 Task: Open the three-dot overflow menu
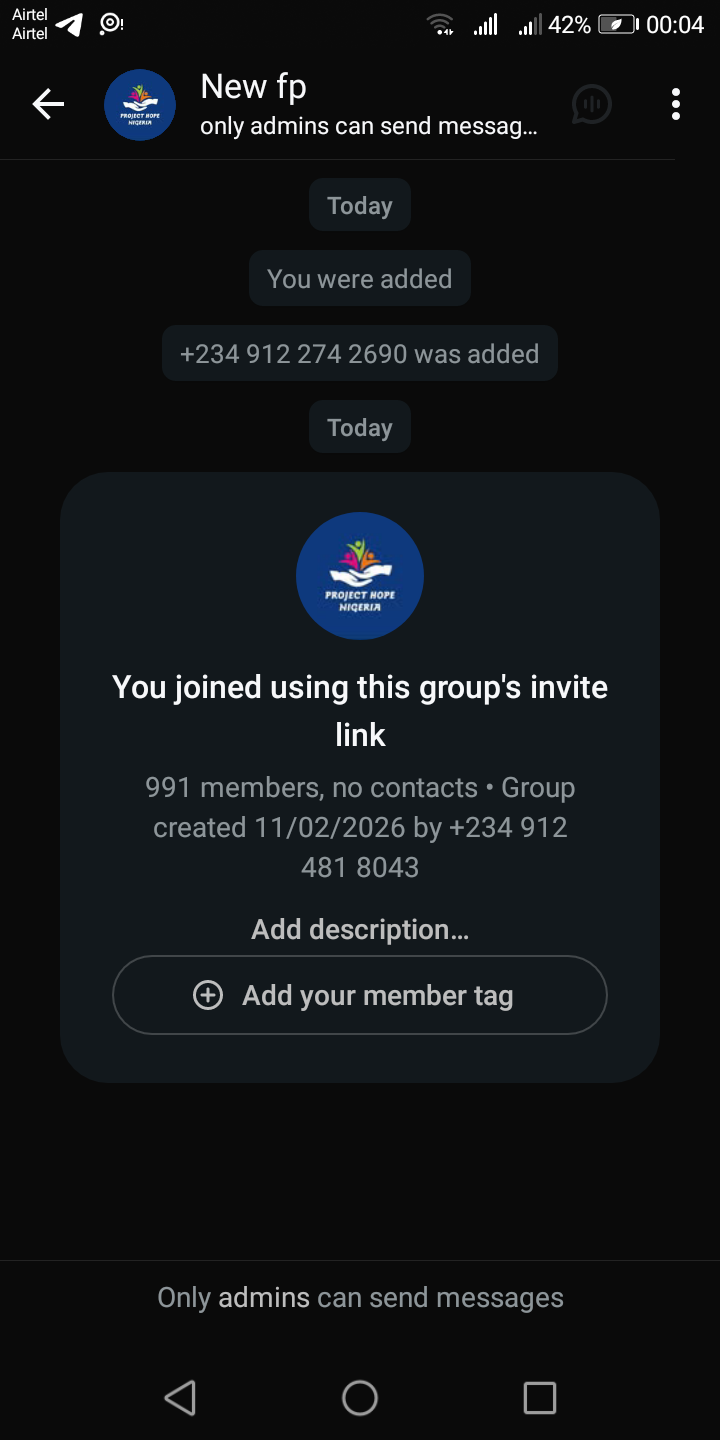(x=676, y=104)
